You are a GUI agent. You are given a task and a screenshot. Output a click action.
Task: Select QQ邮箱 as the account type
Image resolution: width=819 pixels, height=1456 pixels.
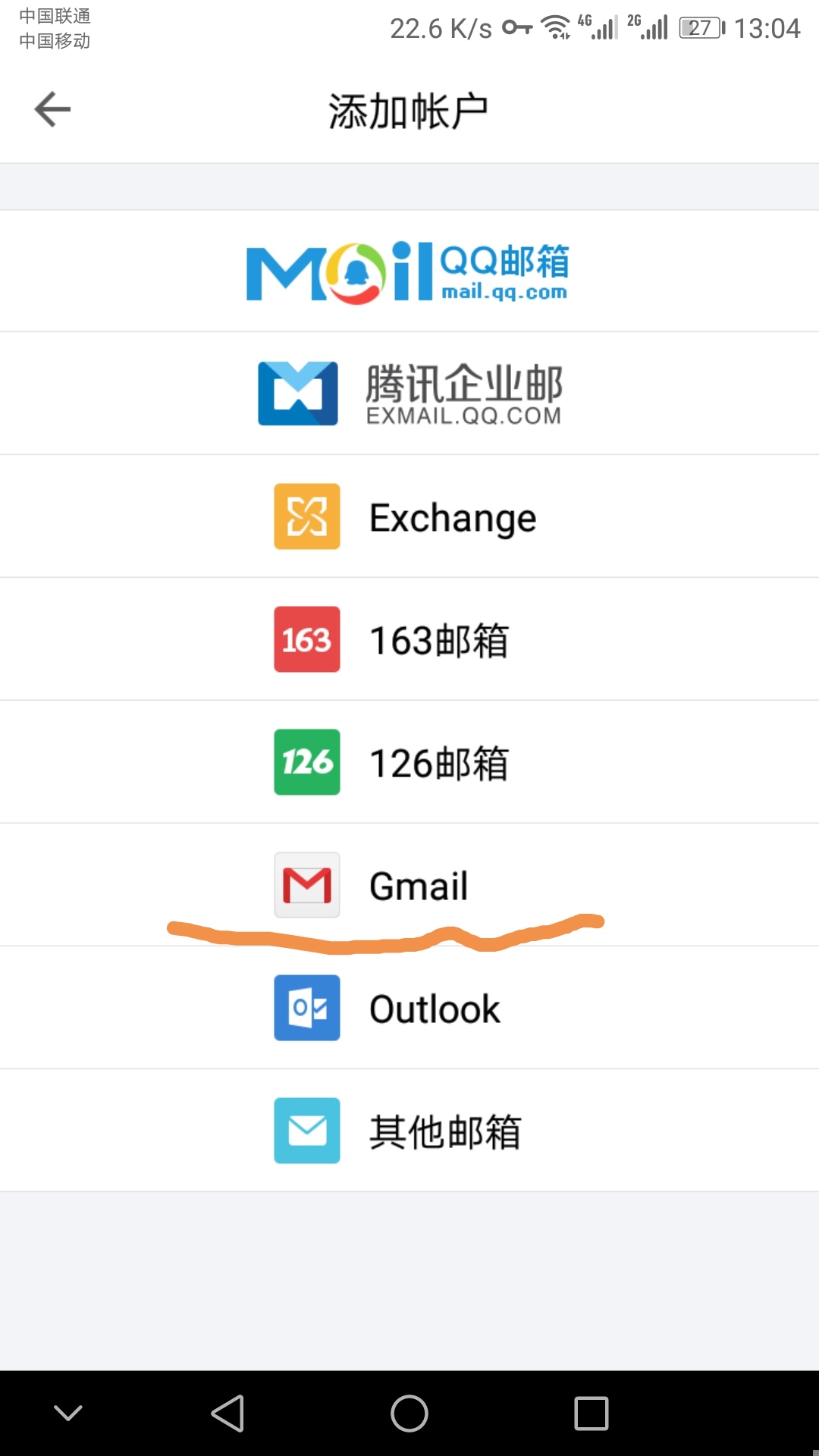pyautogui.click(x=409, y=271)
